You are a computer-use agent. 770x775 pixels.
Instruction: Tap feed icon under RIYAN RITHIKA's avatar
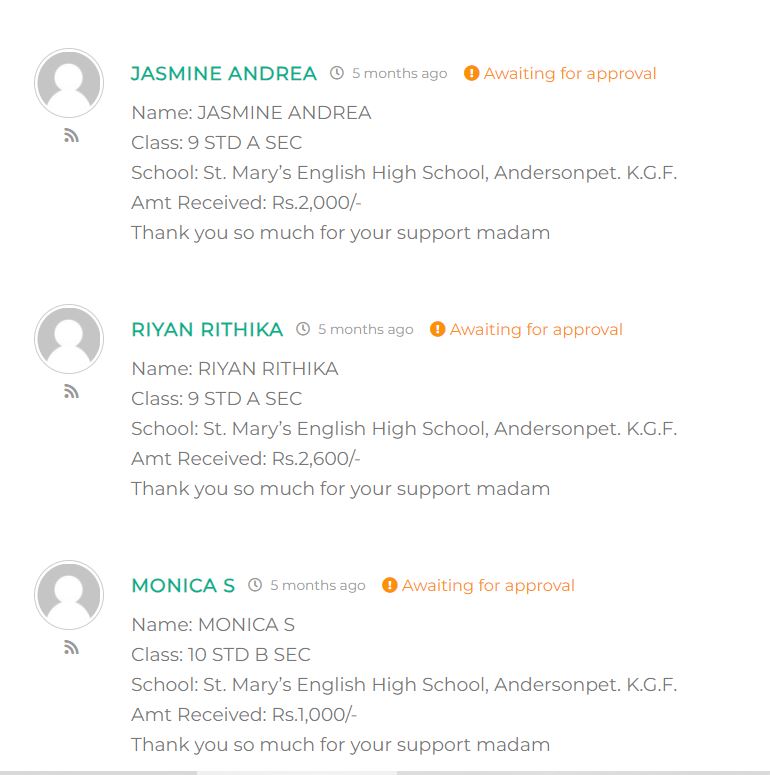71,392
